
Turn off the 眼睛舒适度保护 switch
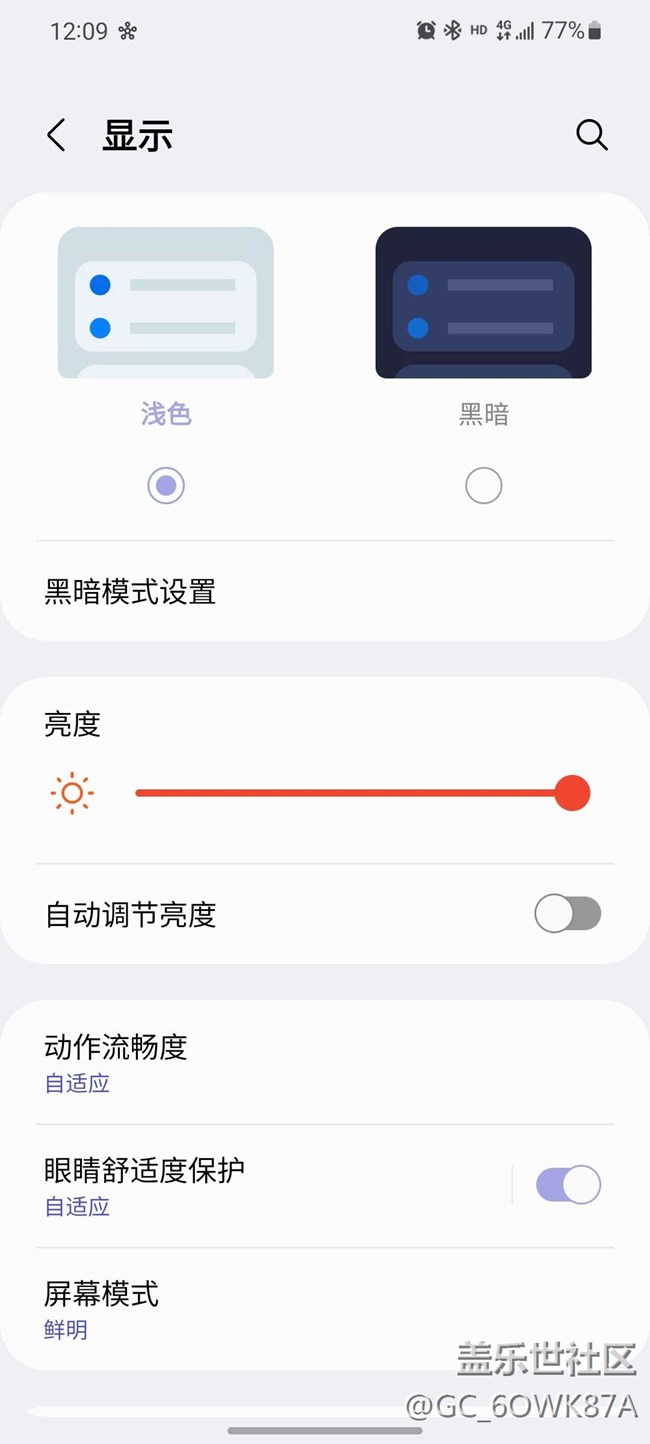coord(568,1185)
